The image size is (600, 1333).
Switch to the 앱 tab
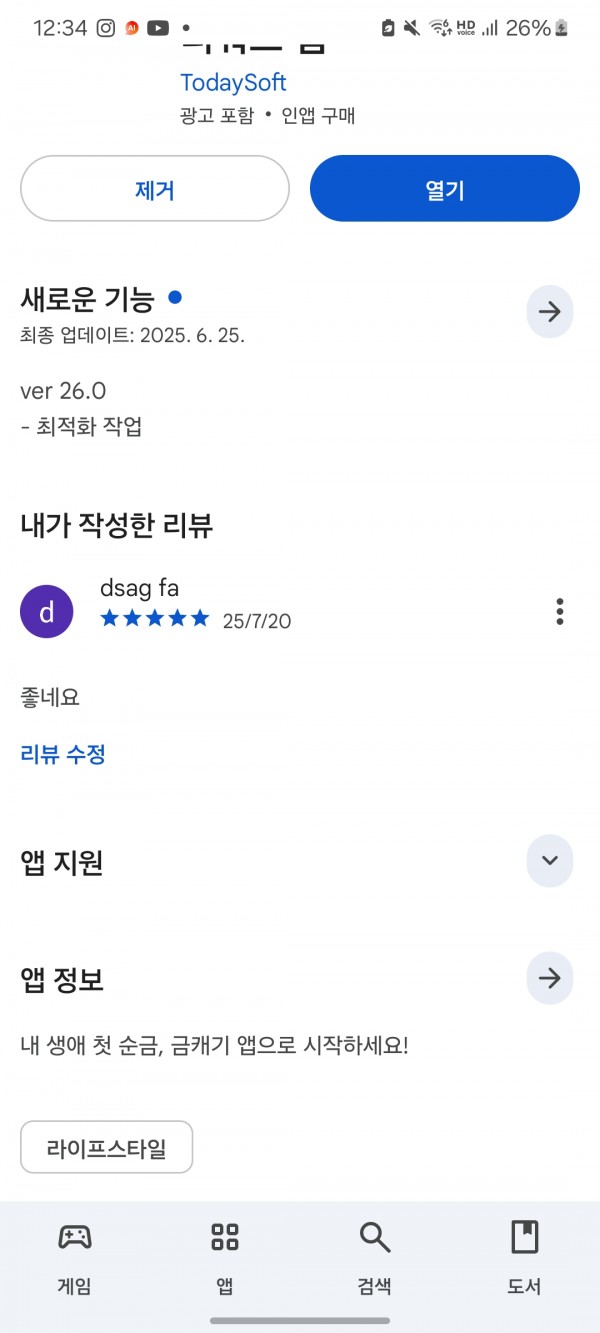225,1258
